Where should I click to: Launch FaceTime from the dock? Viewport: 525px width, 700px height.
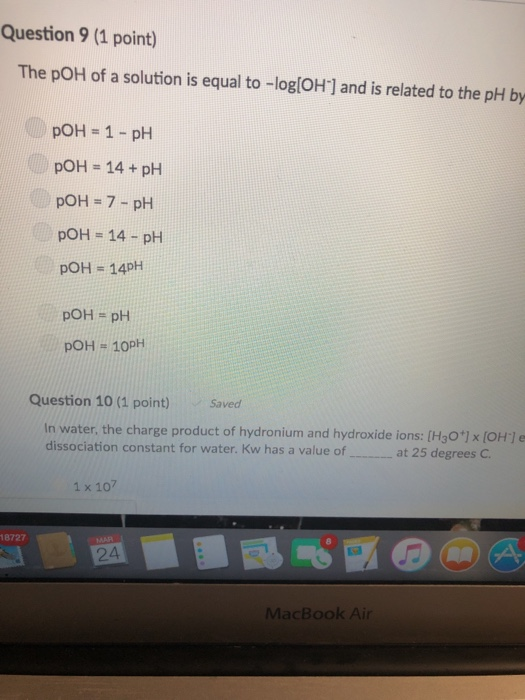tap(312, 552)
